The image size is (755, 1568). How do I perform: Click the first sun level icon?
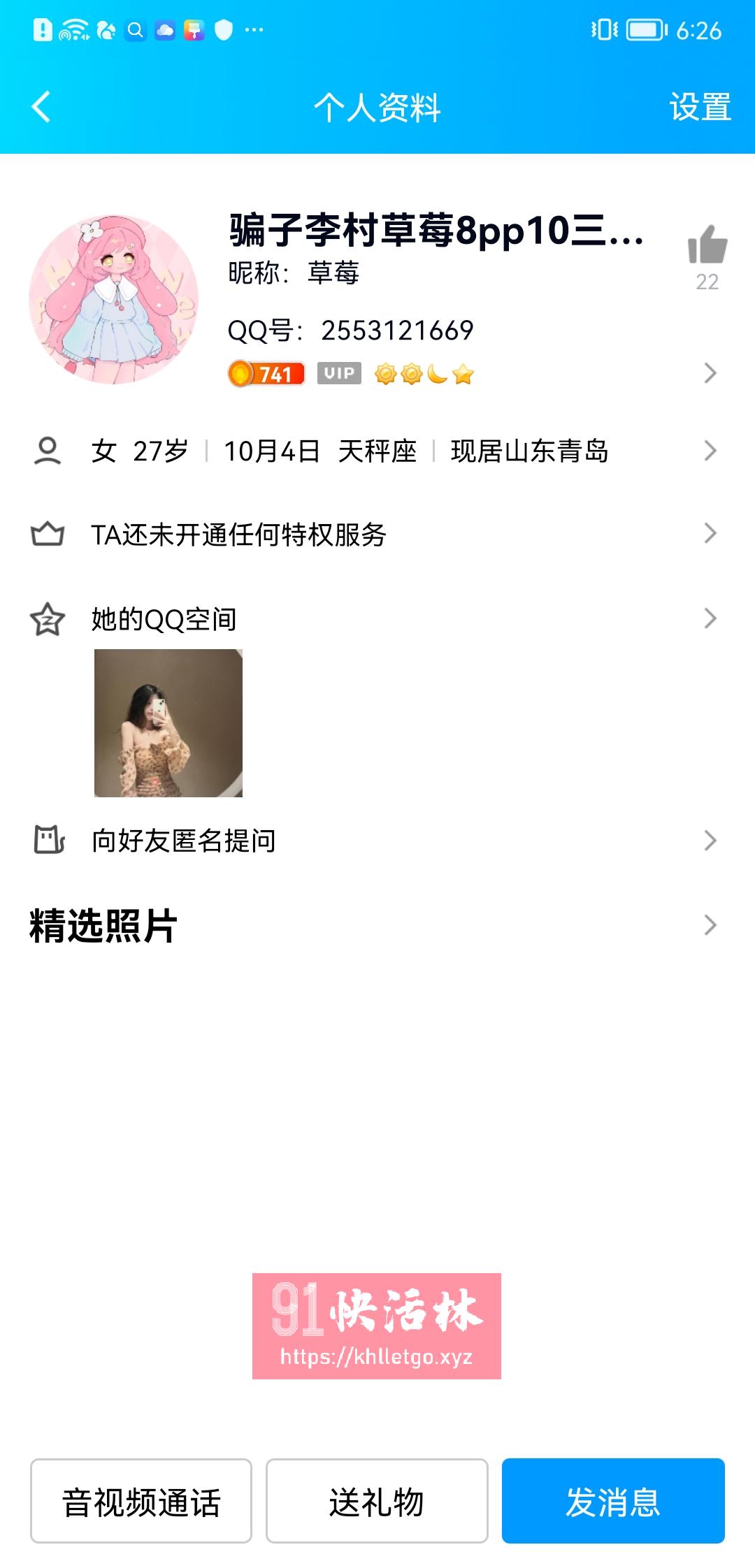pos(386,375)
